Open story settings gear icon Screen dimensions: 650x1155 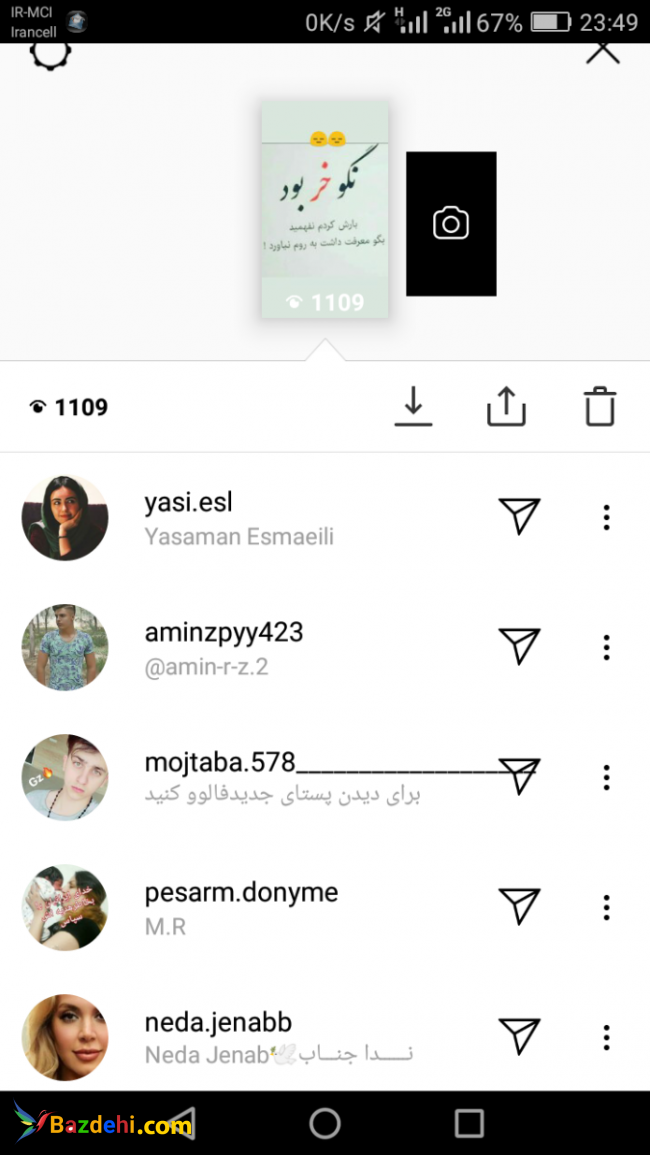(50, 52)
